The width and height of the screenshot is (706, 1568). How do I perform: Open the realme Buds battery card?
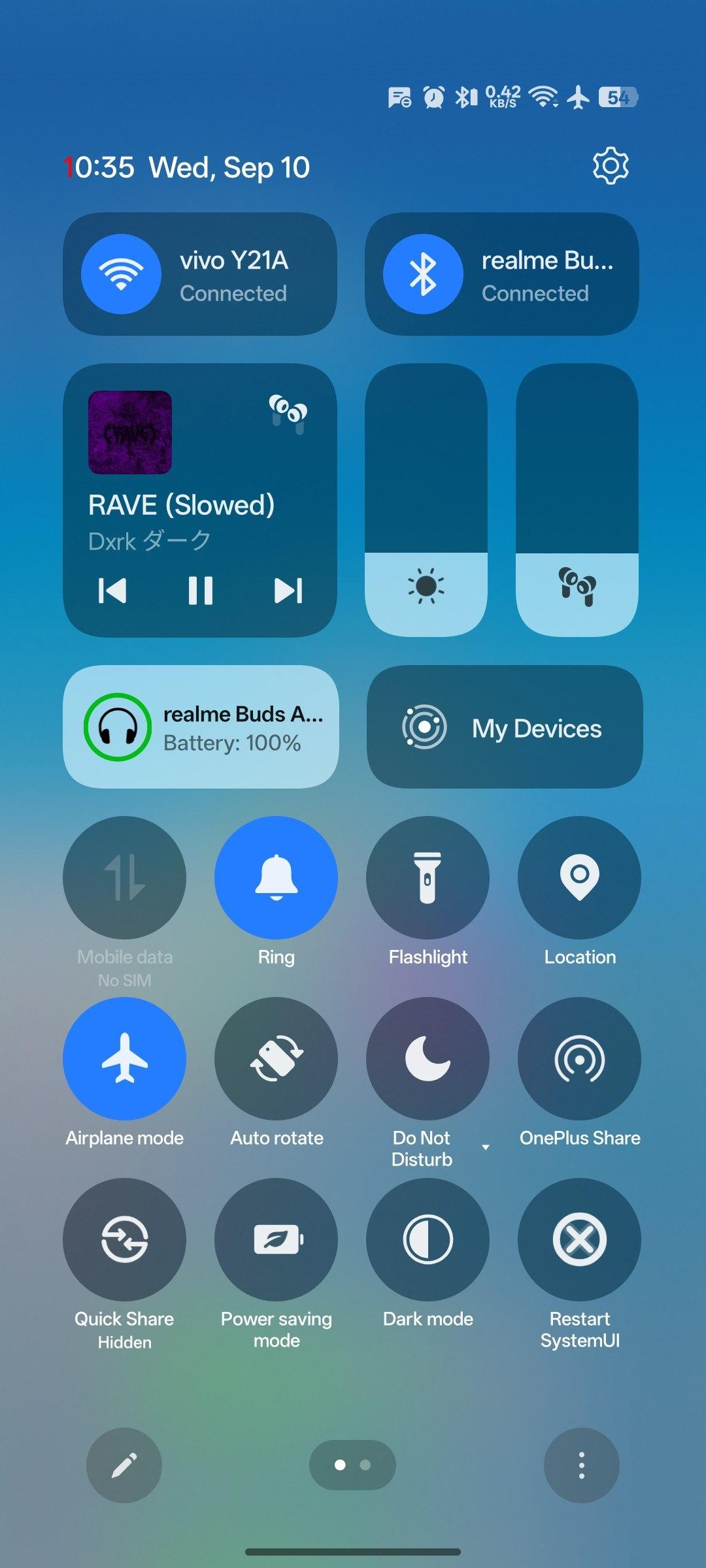click(x=201, y=727)
